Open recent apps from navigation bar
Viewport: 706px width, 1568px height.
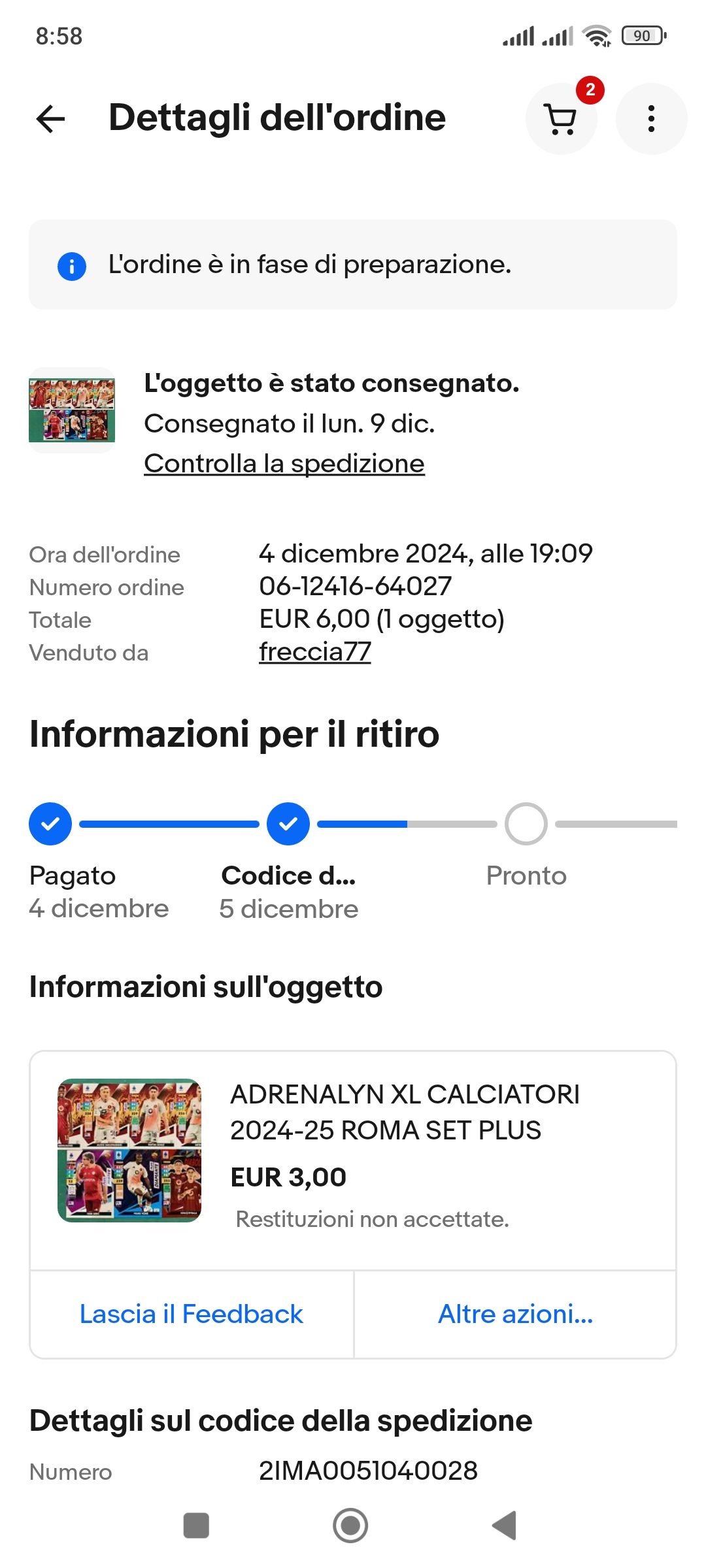[x=196, y=1526]
